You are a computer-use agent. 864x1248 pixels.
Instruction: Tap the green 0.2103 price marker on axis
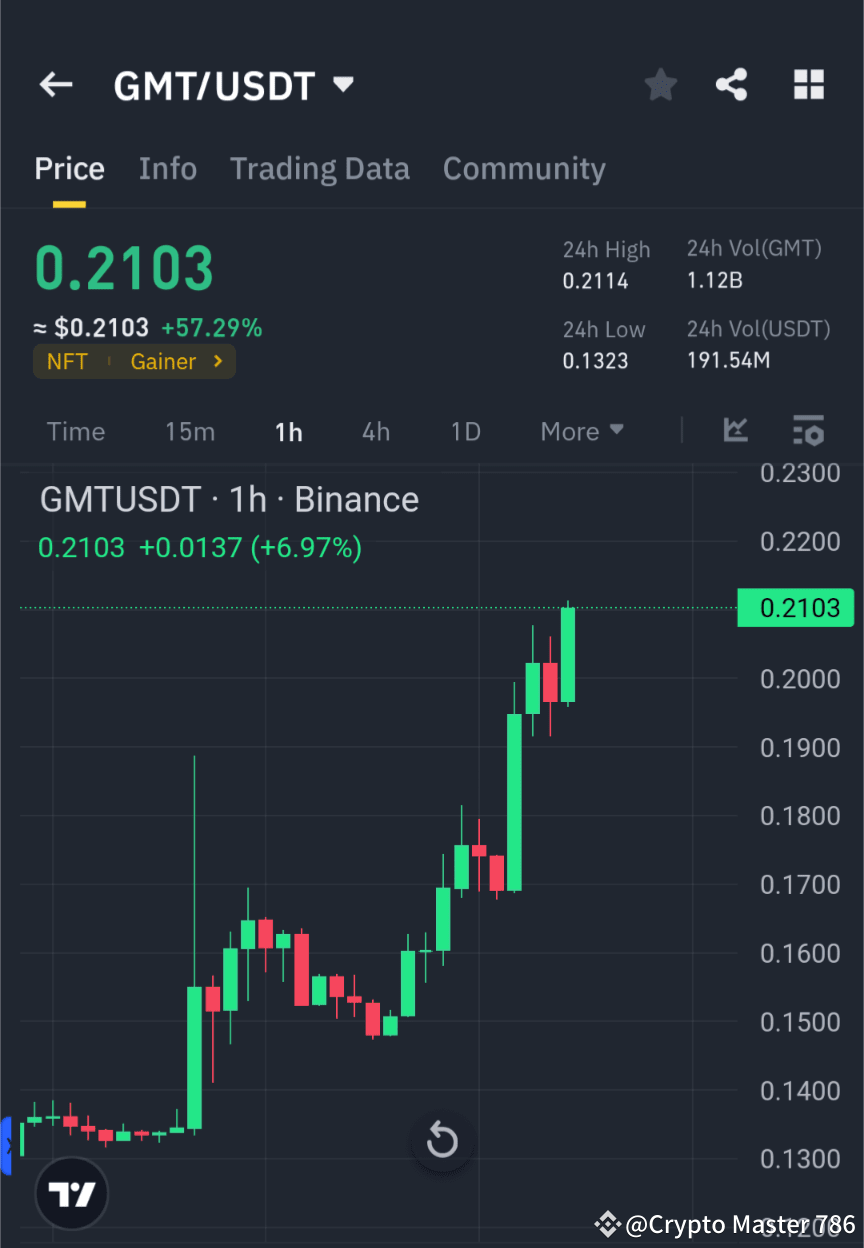pyautogui.click(x=796, y=608)
